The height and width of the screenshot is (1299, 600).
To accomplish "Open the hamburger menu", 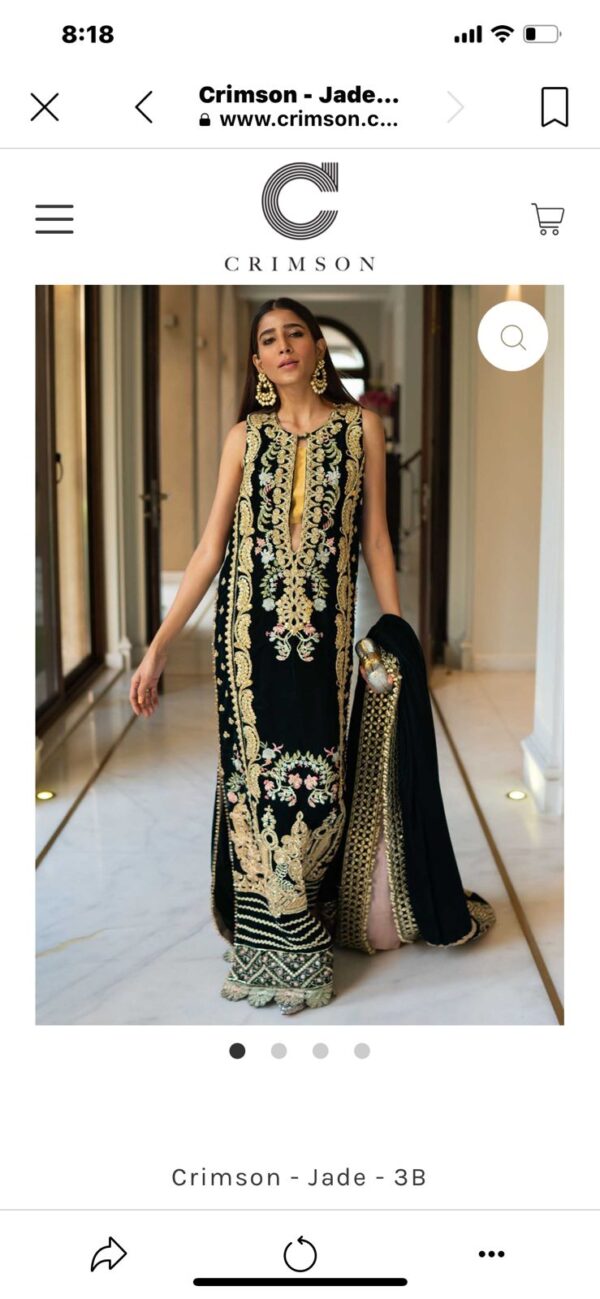I will pyautogui.click(x=54, y=219).
